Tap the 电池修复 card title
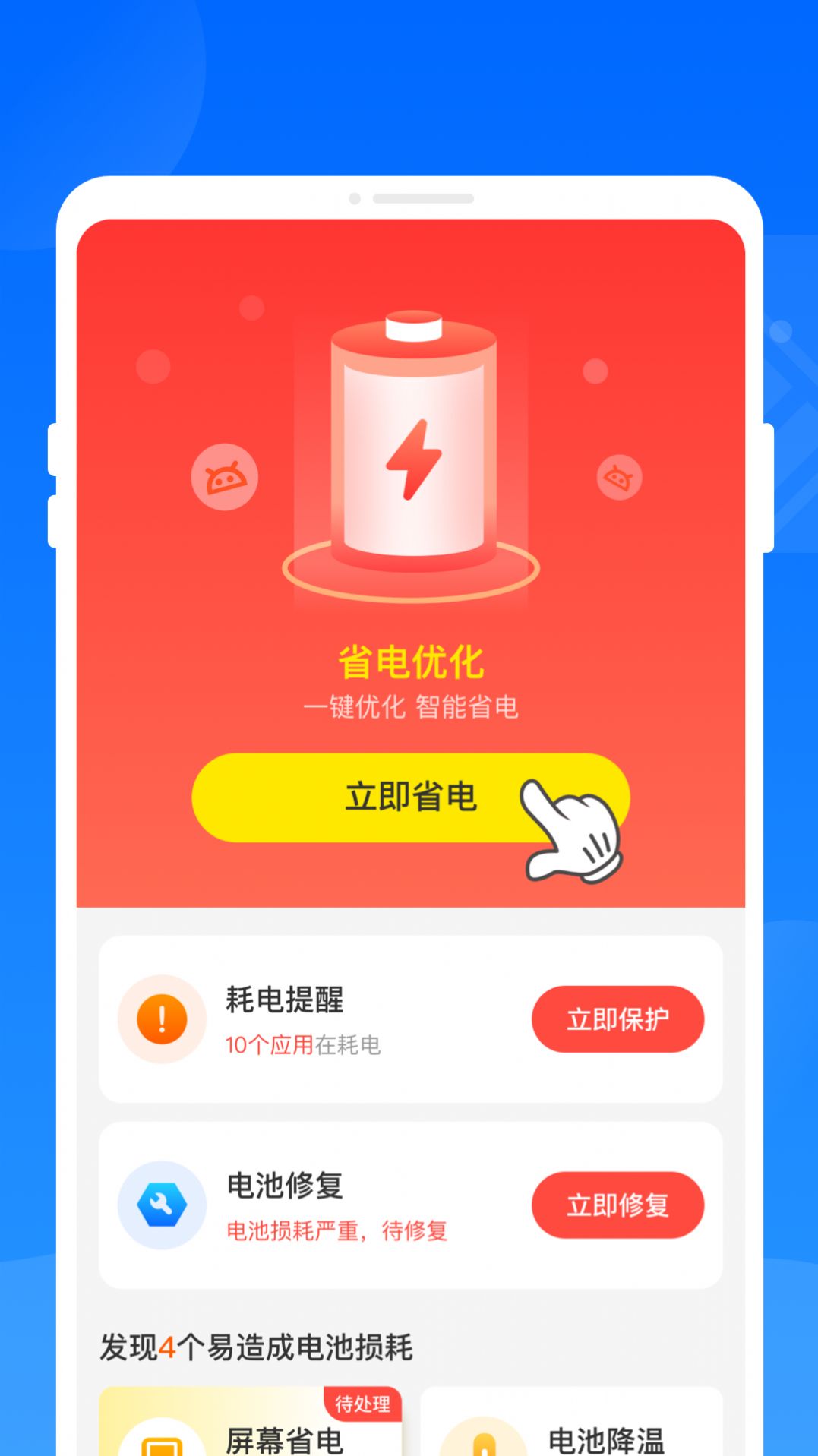This screenshot has height=1456, width=818. [285, 1188]
